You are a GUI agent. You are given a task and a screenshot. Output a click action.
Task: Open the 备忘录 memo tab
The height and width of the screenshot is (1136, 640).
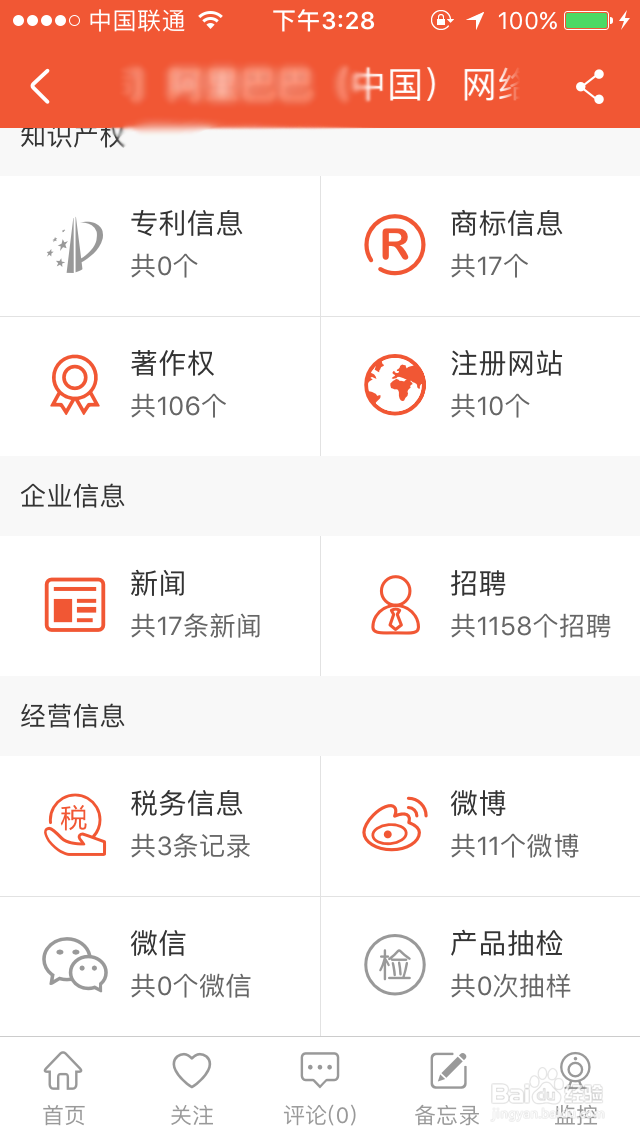click(447, 1087)
